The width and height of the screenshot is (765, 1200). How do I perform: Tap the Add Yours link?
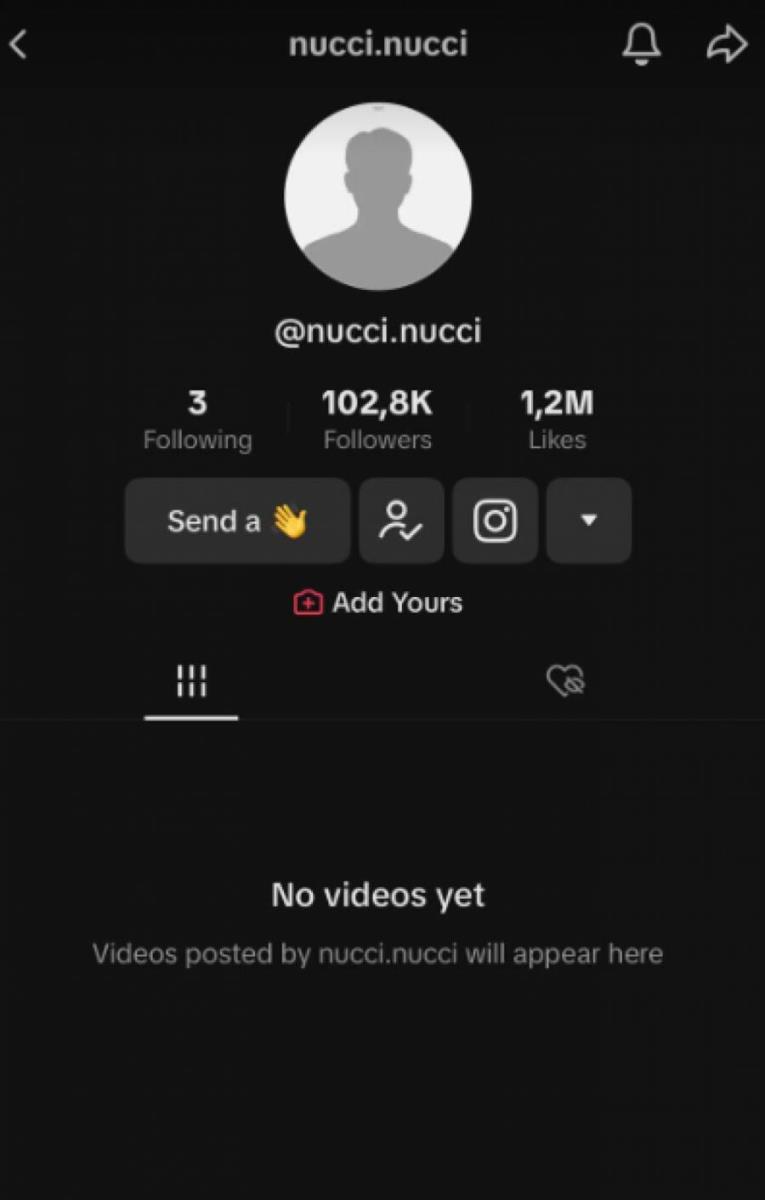coord(378,603)
